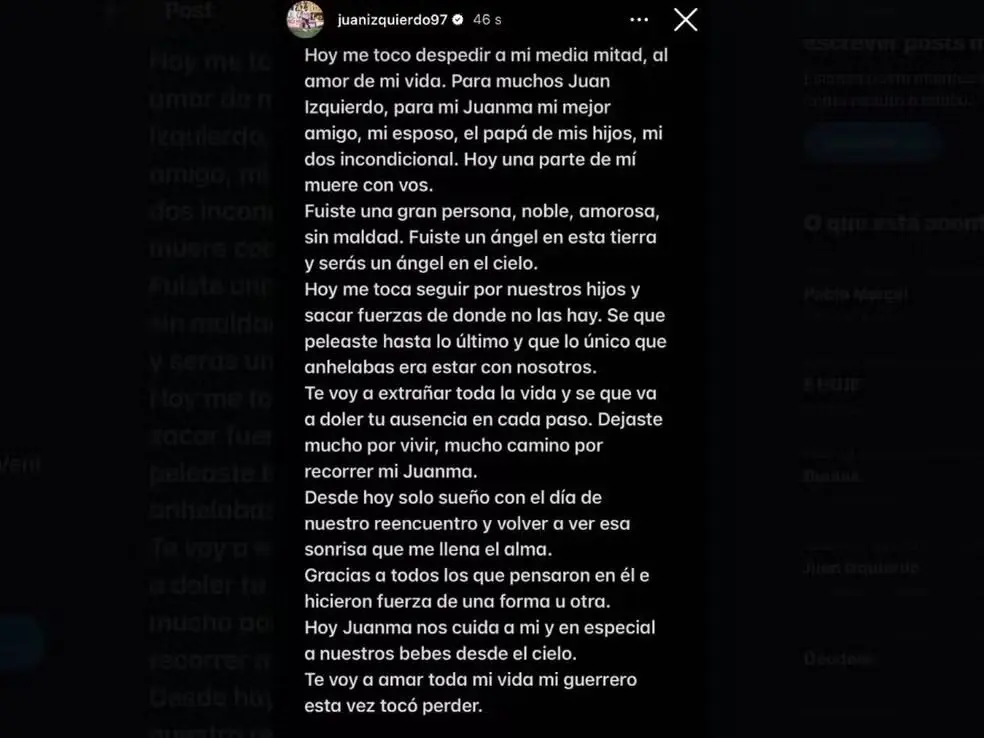Open the story's three-dot options menu
This screenshot has height=738, width=984.
639,20
